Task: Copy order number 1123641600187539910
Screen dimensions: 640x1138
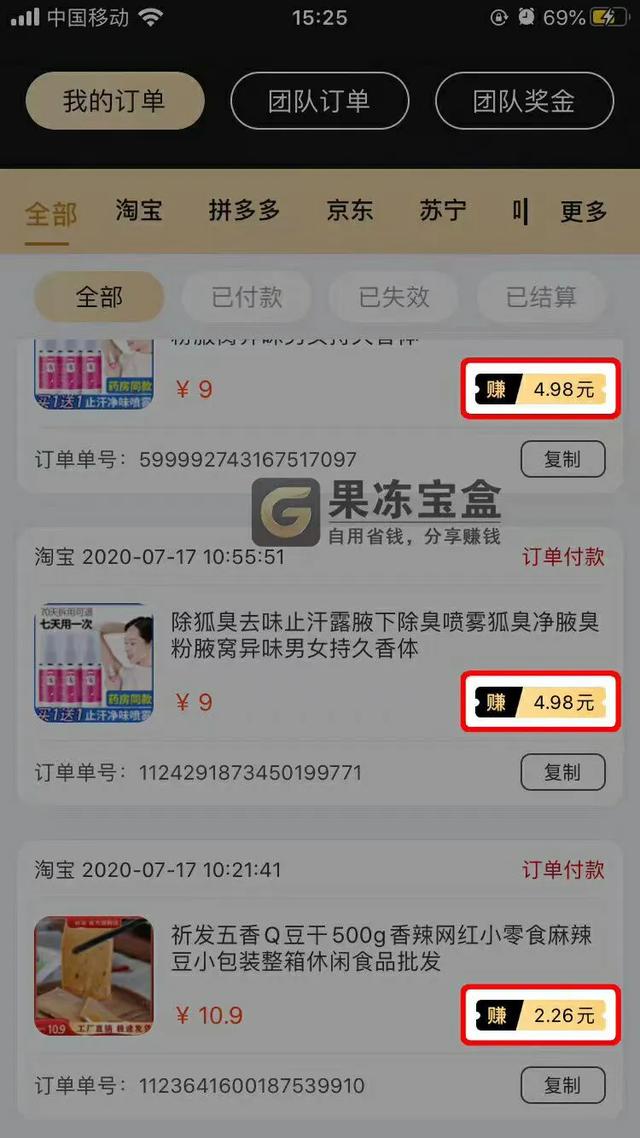Action: pos(562,1085)
